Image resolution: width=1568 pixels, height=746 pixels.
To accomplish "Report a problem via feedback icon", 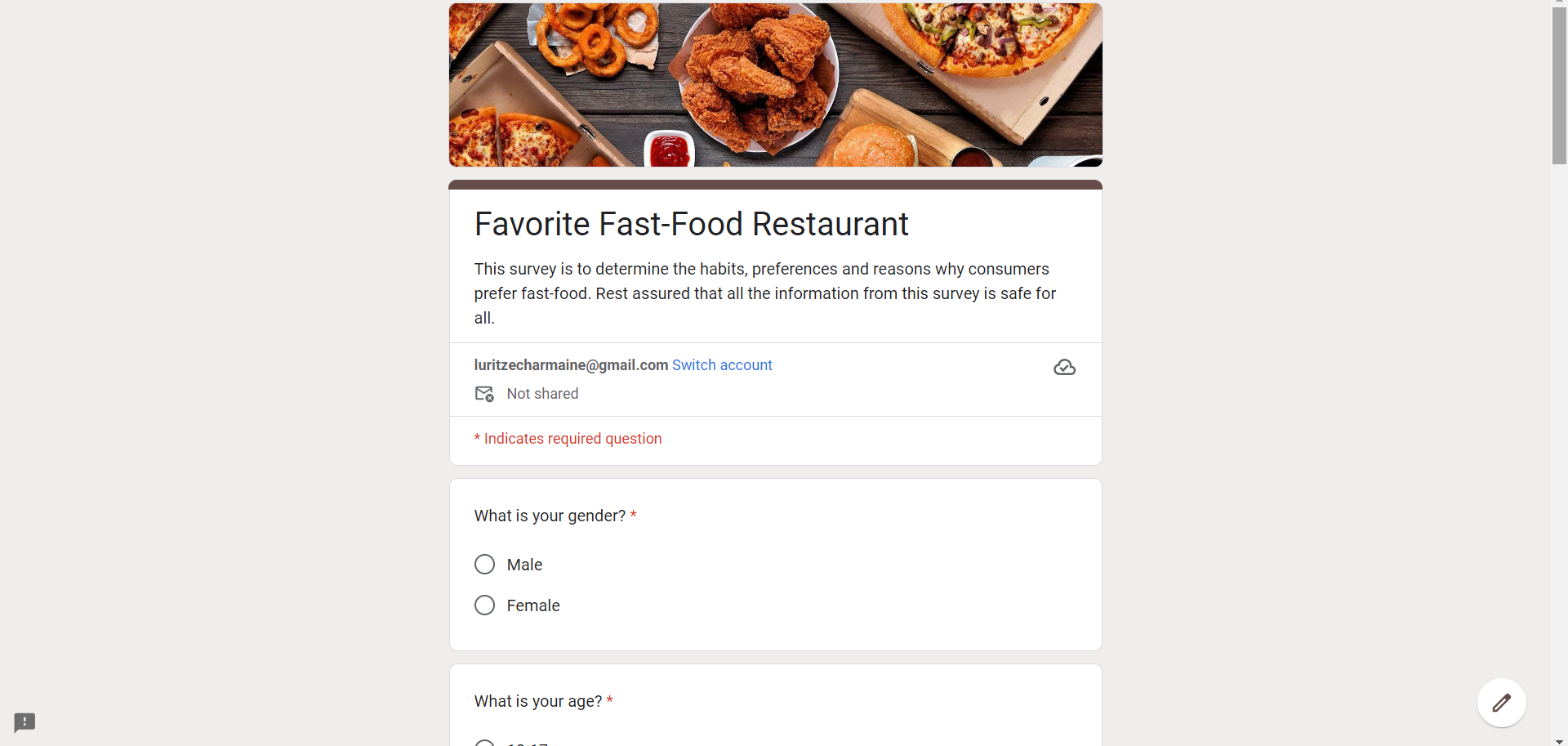I will point(24,722).
